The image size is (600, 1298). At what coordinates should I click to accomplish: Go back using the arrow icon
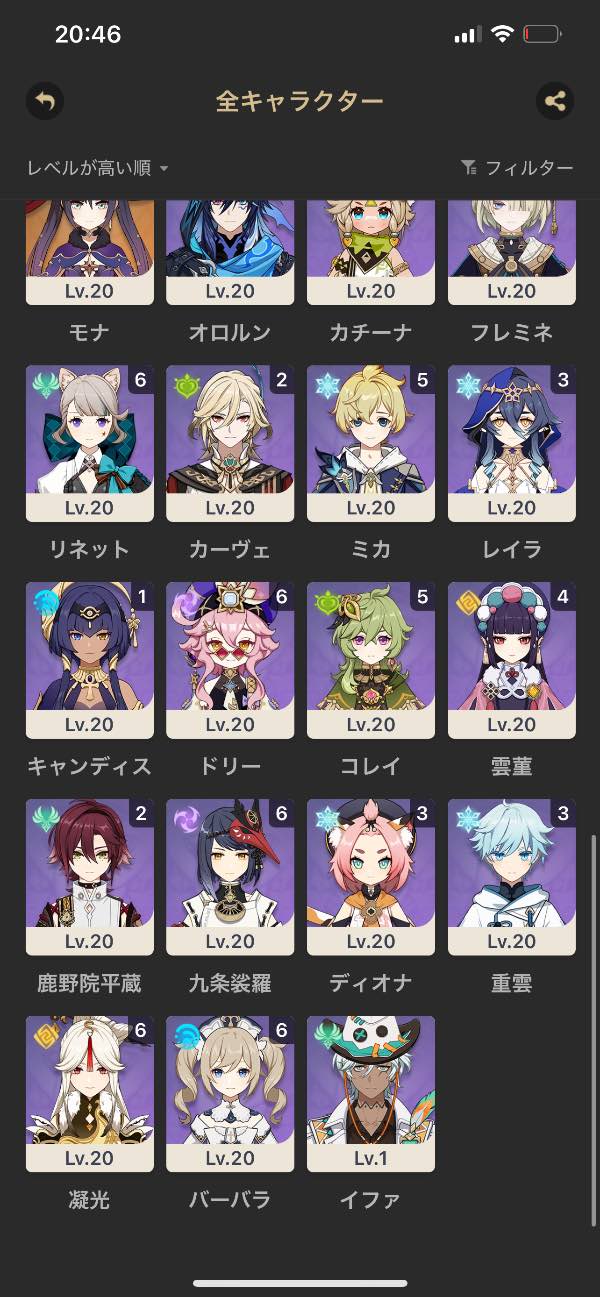click(x=45, y=101)
